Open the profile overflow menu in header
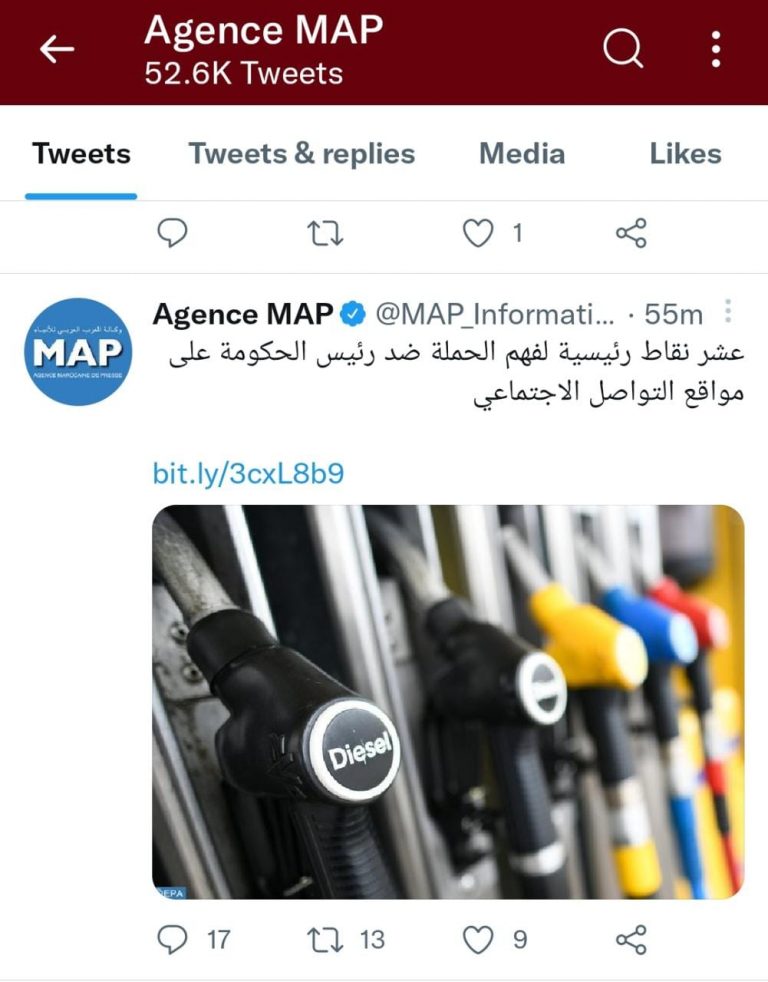Viewport: 768px width, 982px height. click(716, 49)
